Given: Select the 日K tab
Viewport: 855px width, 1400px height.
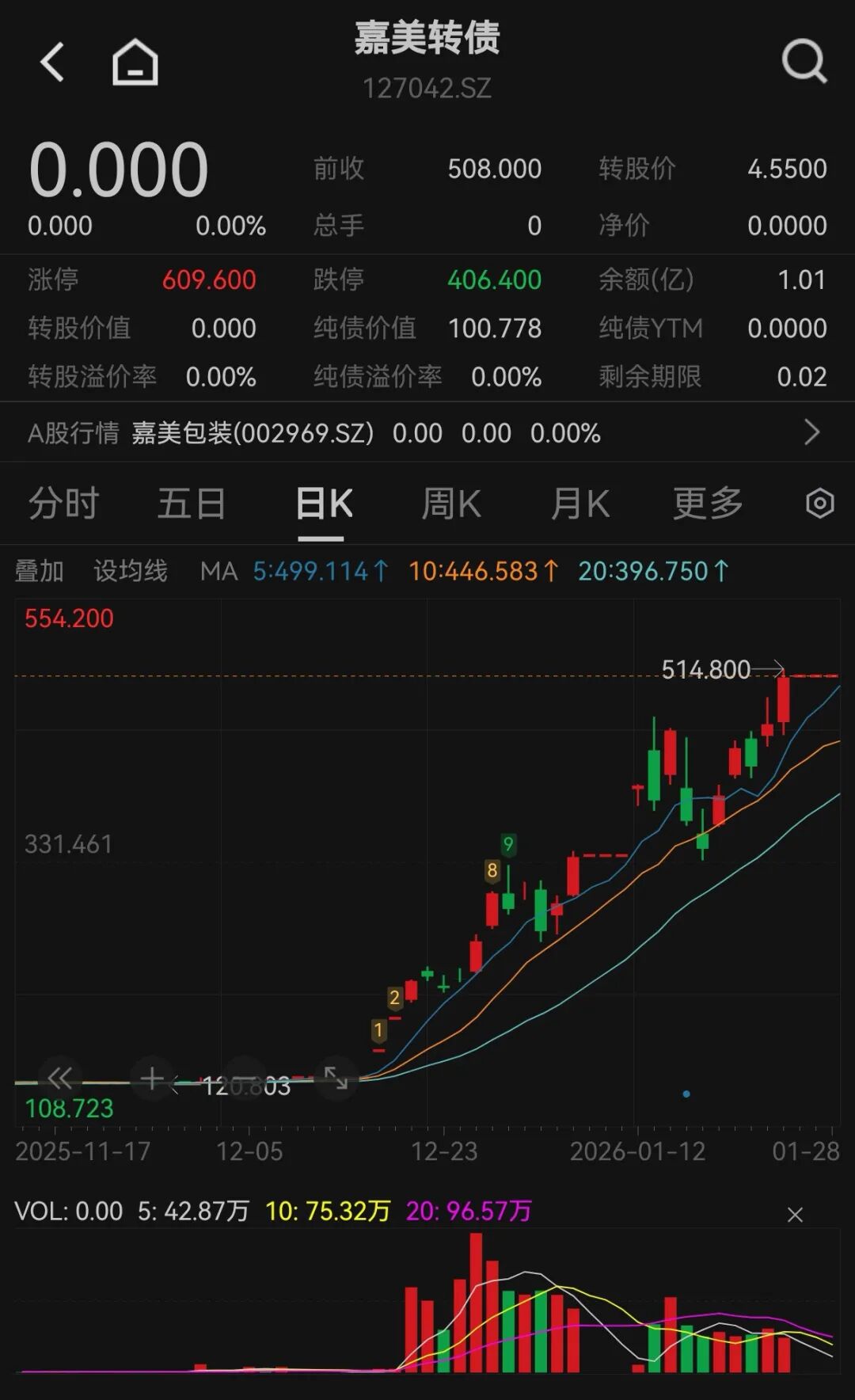Looking at the screenshot, I should coord(323,504).
